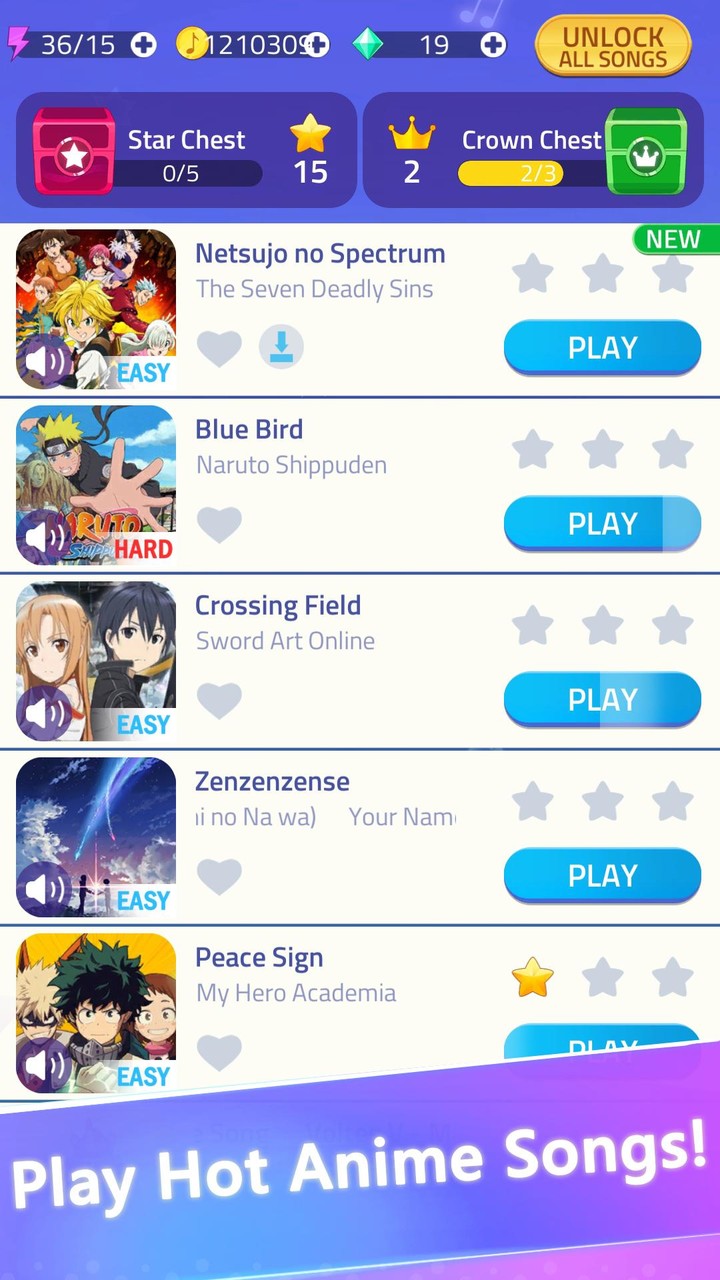Play the Blue Bird song

(602, 523)
